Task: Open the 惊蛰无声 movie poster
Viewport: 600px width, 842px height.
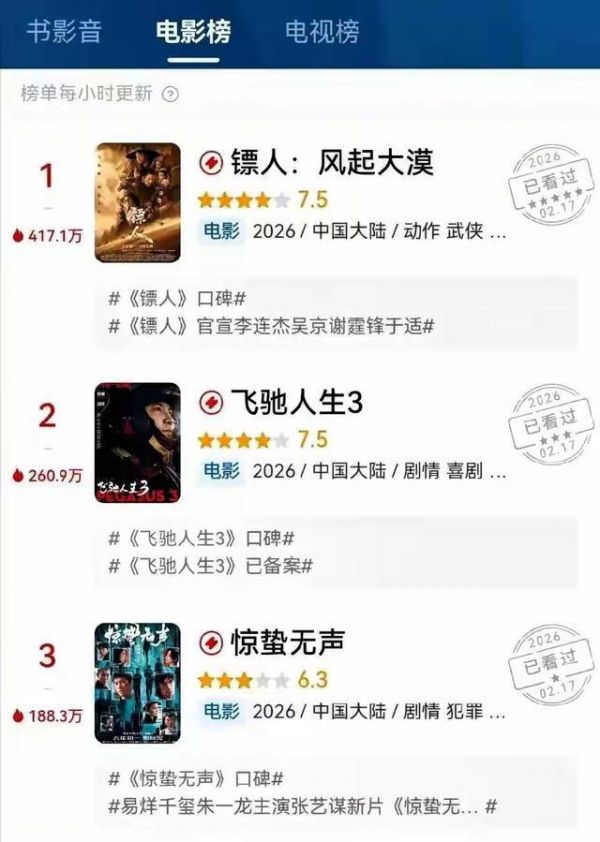Action: click(x=137, y=683)
